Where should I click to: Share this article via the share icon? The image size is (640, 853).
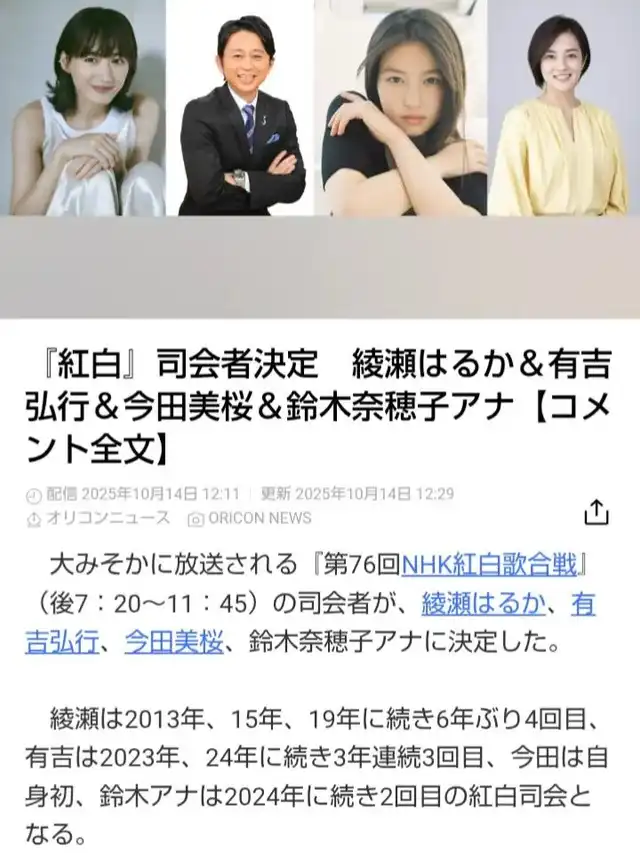[596, 512]
